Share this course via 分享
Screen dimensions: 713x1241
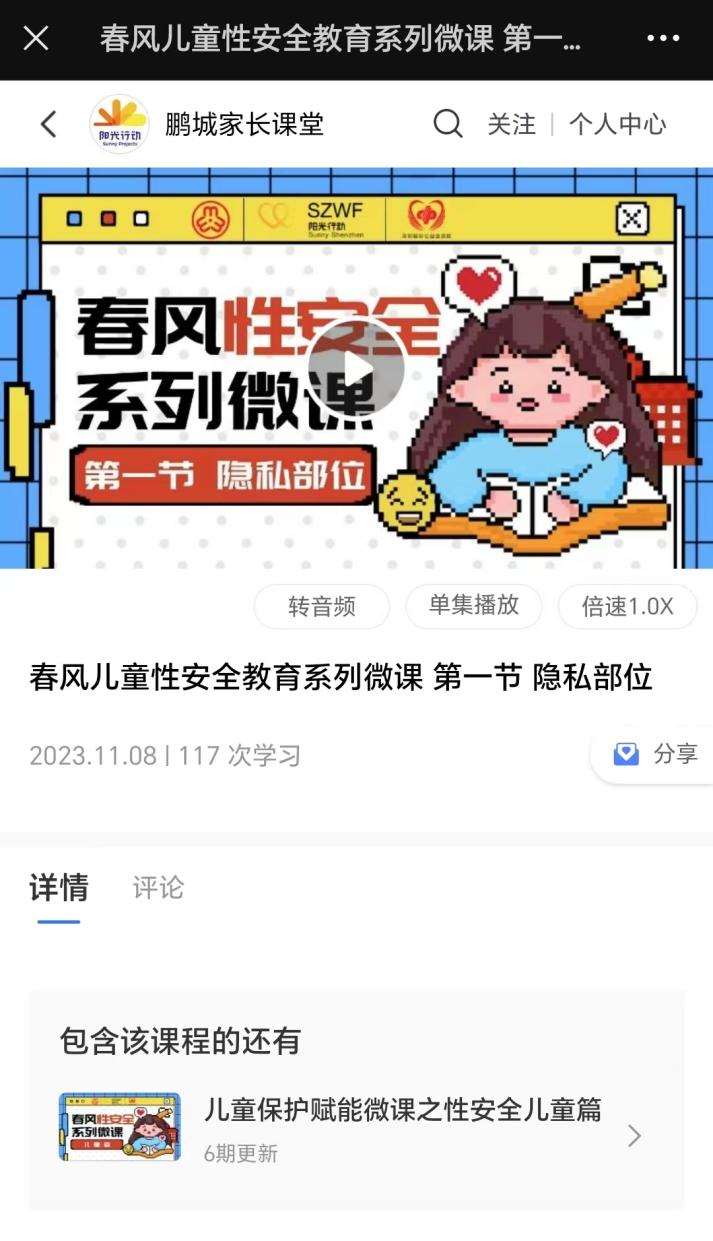coord(655,754)
